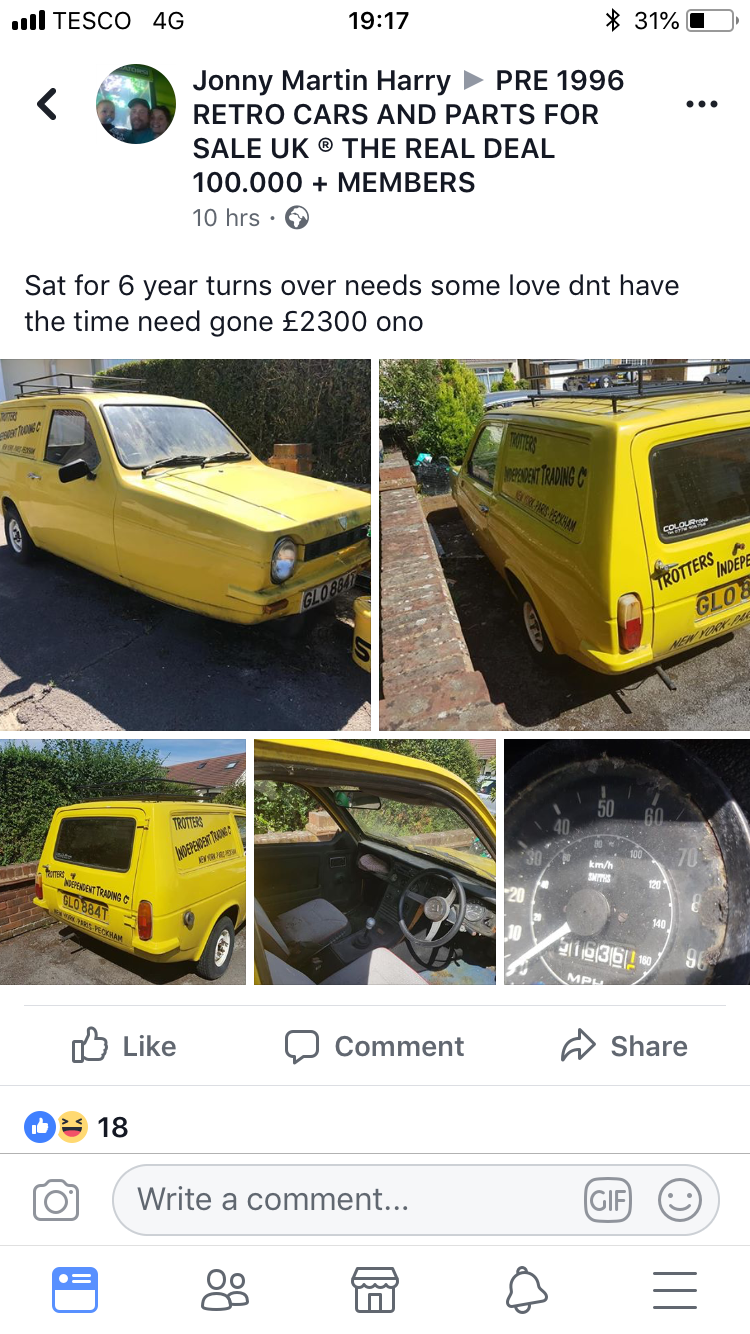The image size is (750, 1334).
Task: Open the notifications bell tab
Action: [526, 1290]
